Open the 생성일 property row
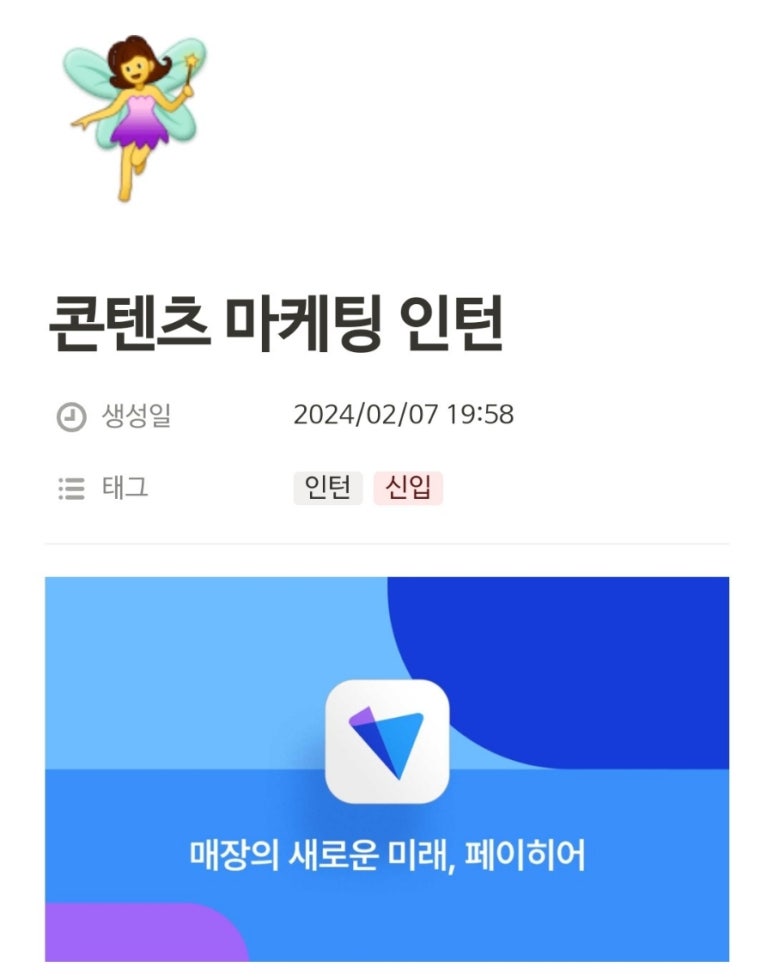This screenshot has width=773, height=979. pos(137,415)
